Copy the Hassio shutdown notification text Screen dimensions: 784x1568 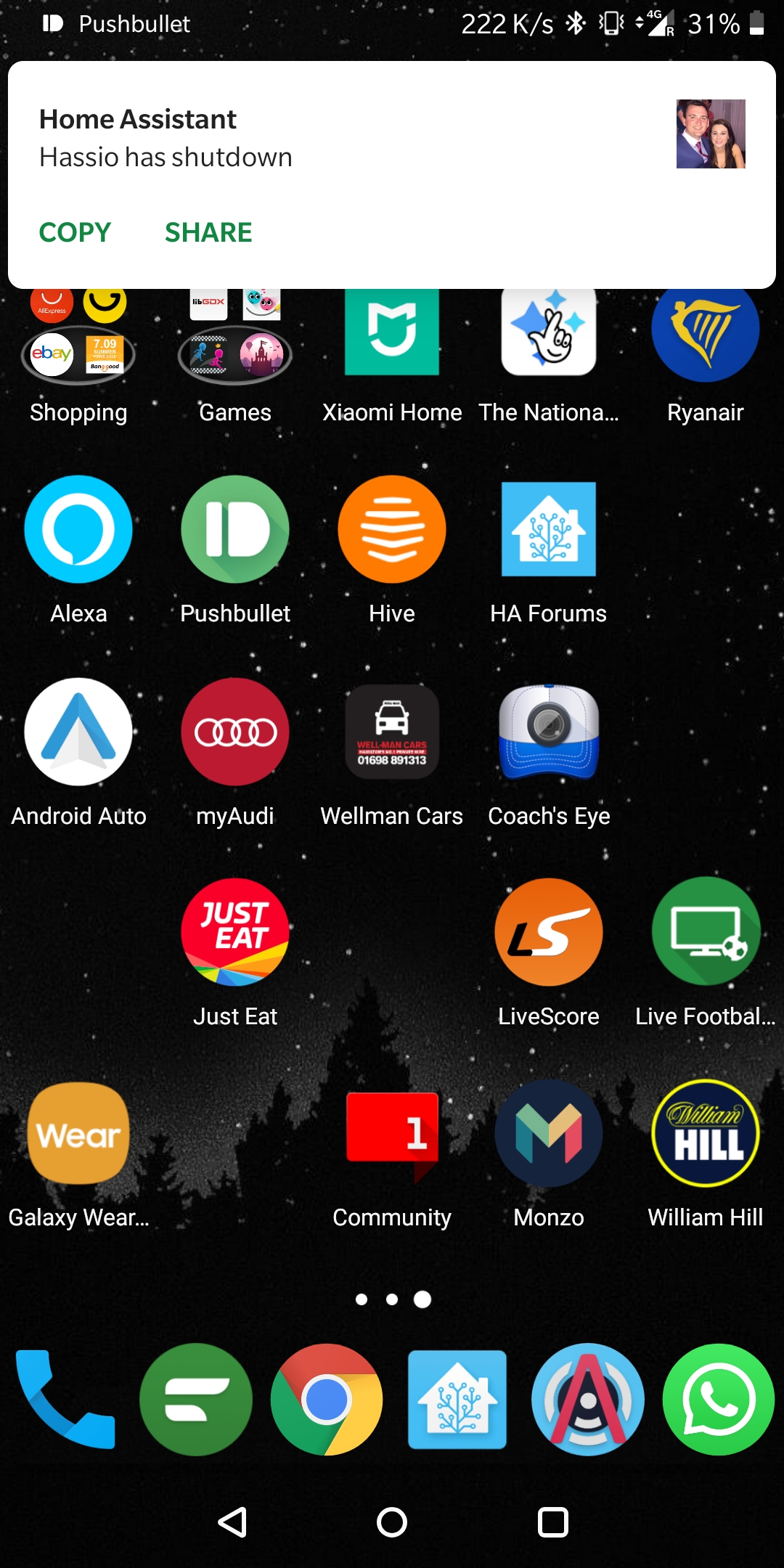coord(75,232)
